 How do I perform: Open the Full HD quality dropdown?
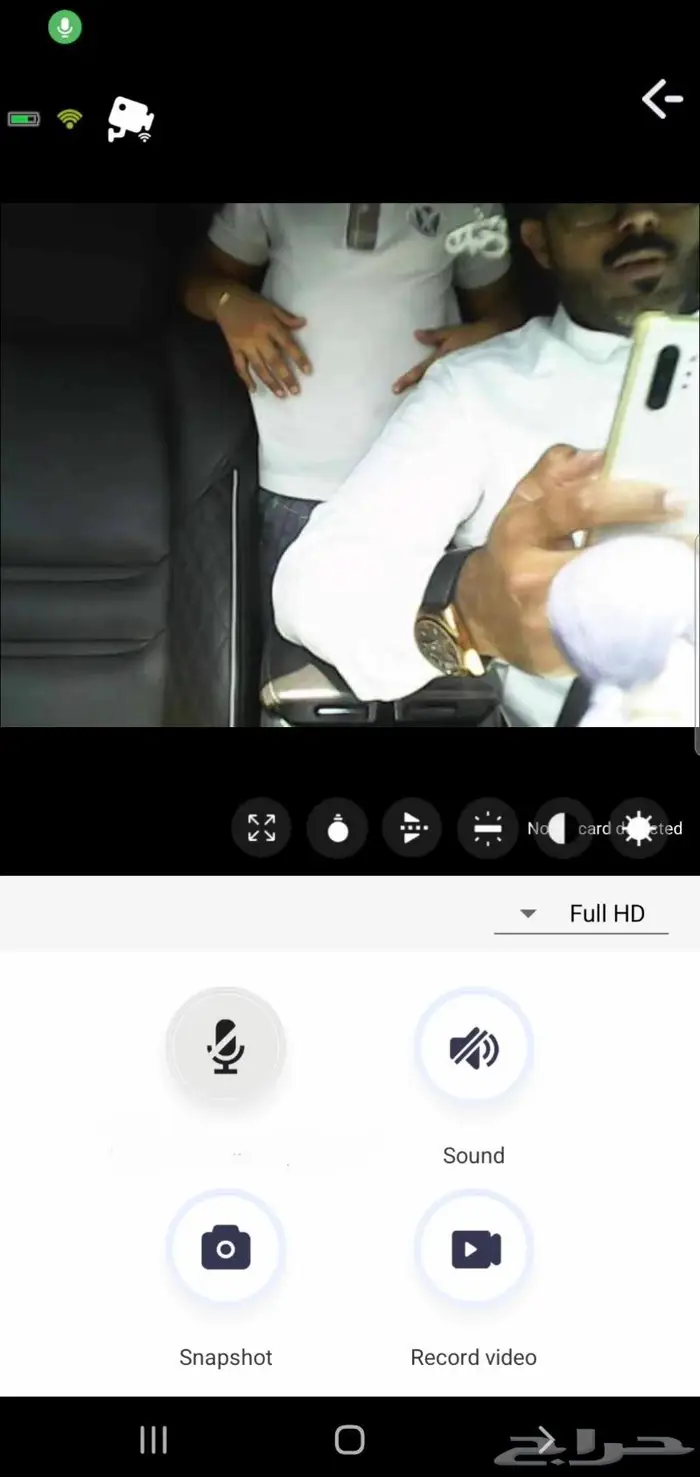pos(582,913)
